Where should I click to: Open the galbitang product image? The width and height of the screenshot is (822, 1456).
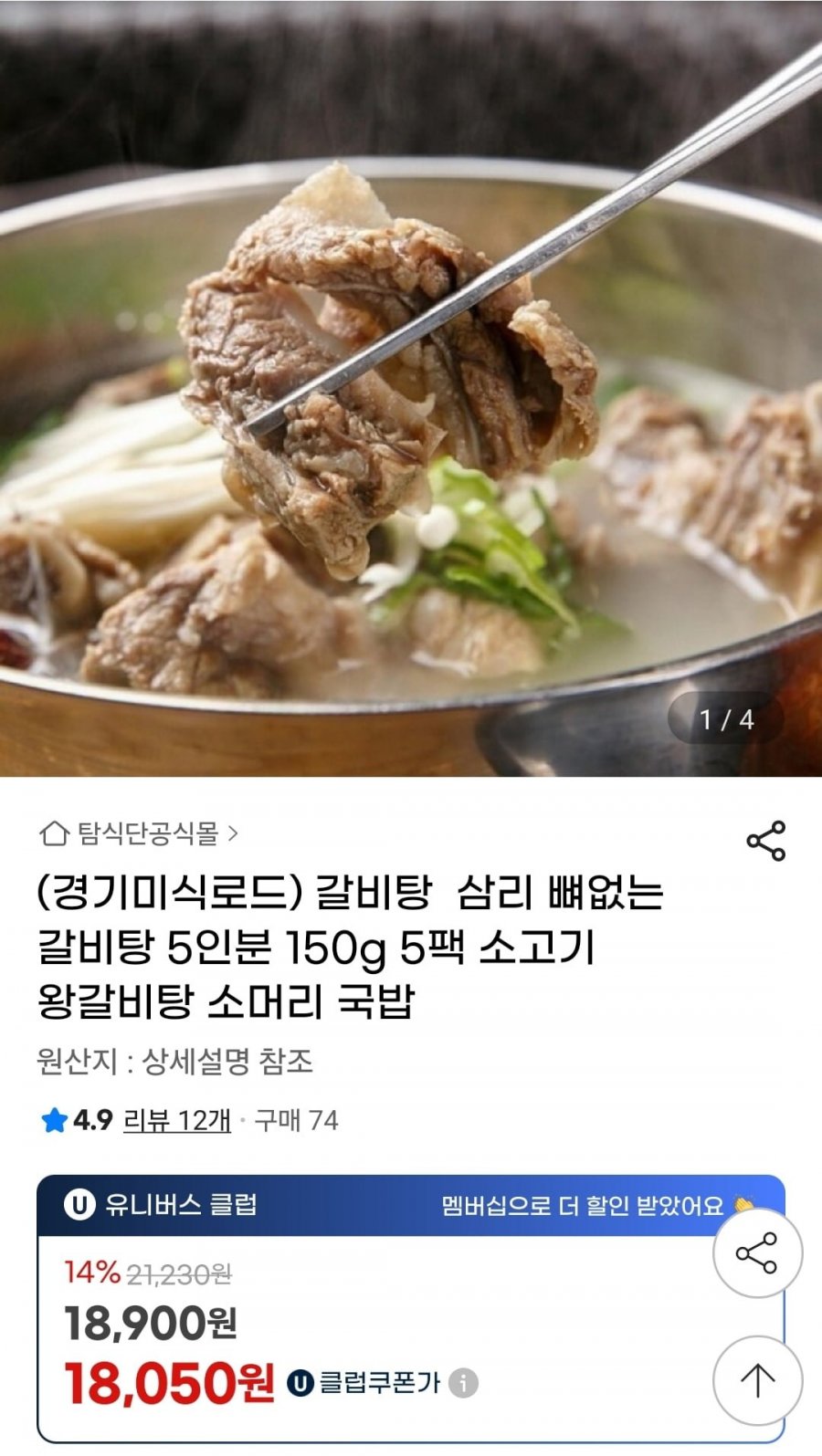[411, 388]
